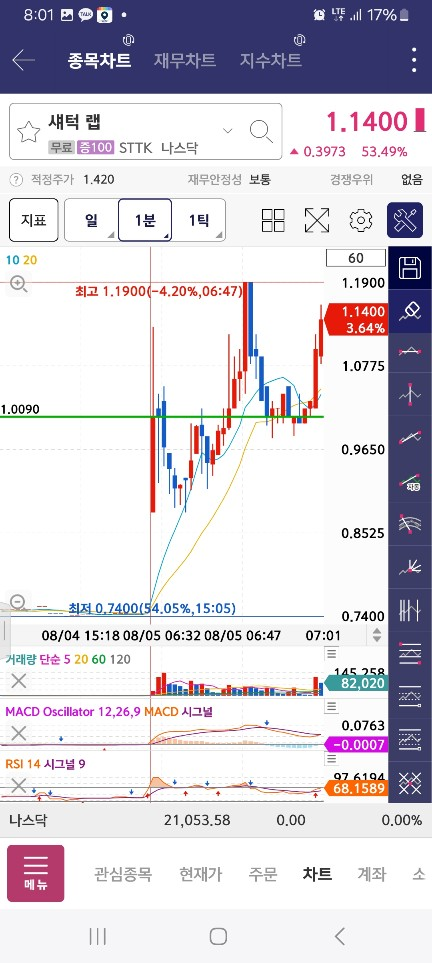Viewport: 432px width, 963px height.
Task: Switch to the 재무차트 tab
Action: click(x=184, y=60)
